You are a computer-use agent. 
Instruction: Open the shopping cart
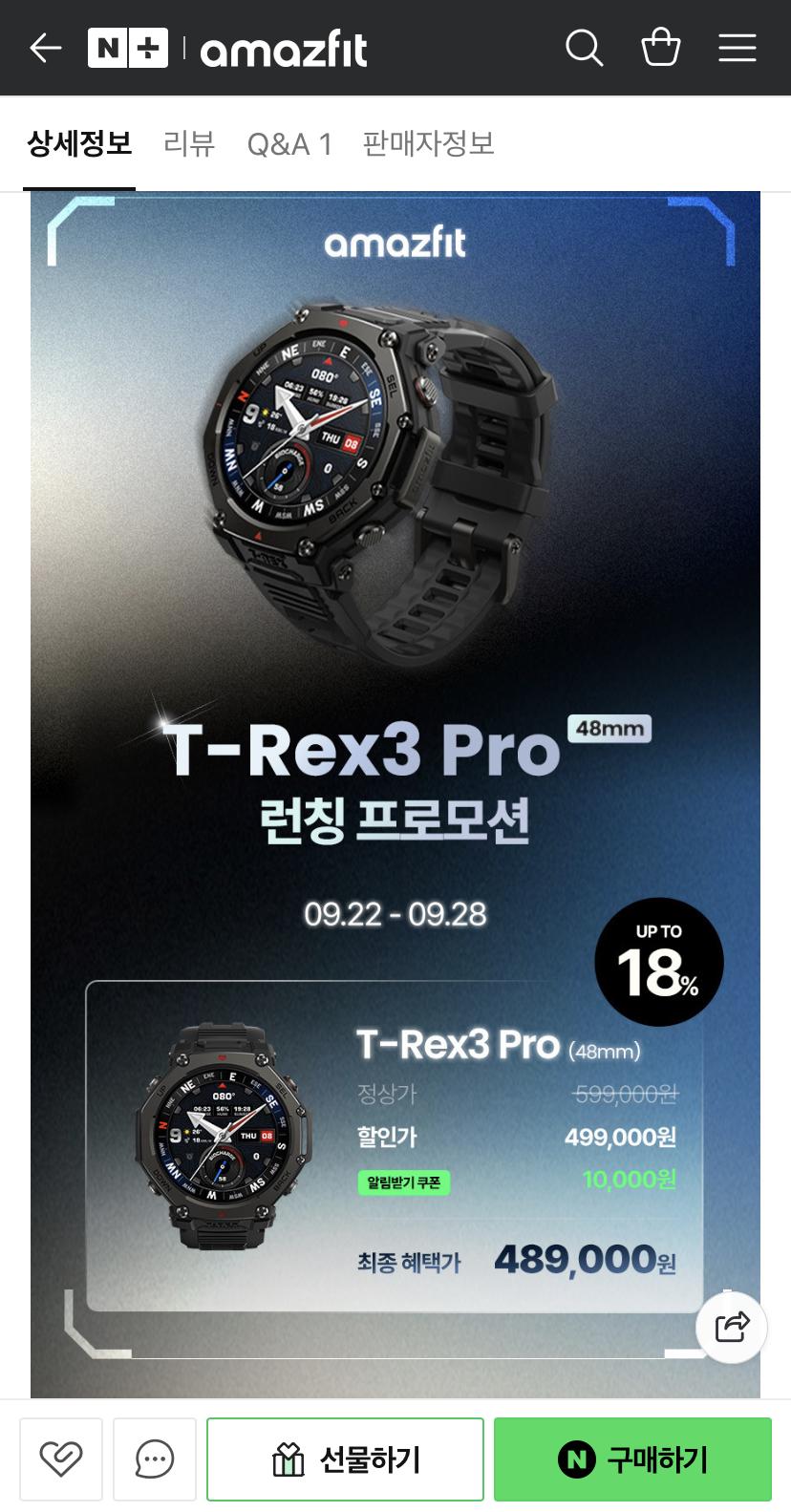(660, 48)
